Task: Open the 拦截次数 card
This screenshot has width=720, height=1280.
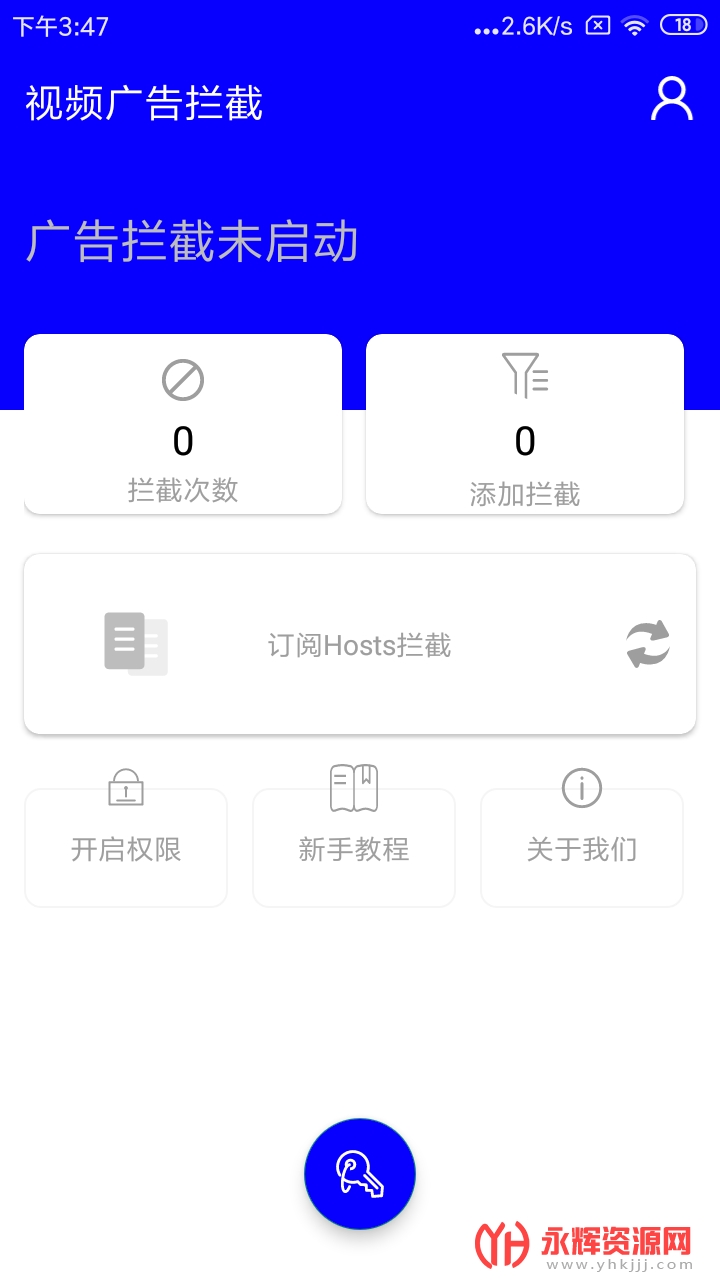Action: point(183,424)
